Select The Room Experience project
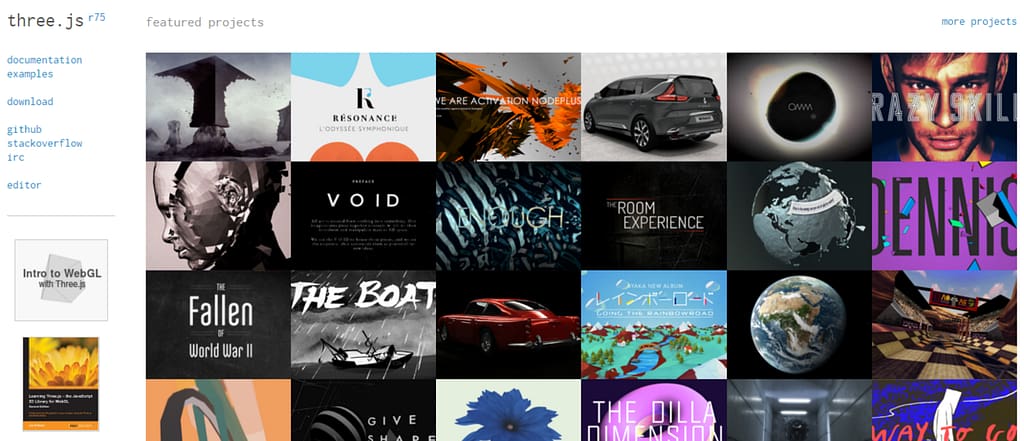Screen dimensions: 1024x441 pyautogui.click(x=653, y=215)
